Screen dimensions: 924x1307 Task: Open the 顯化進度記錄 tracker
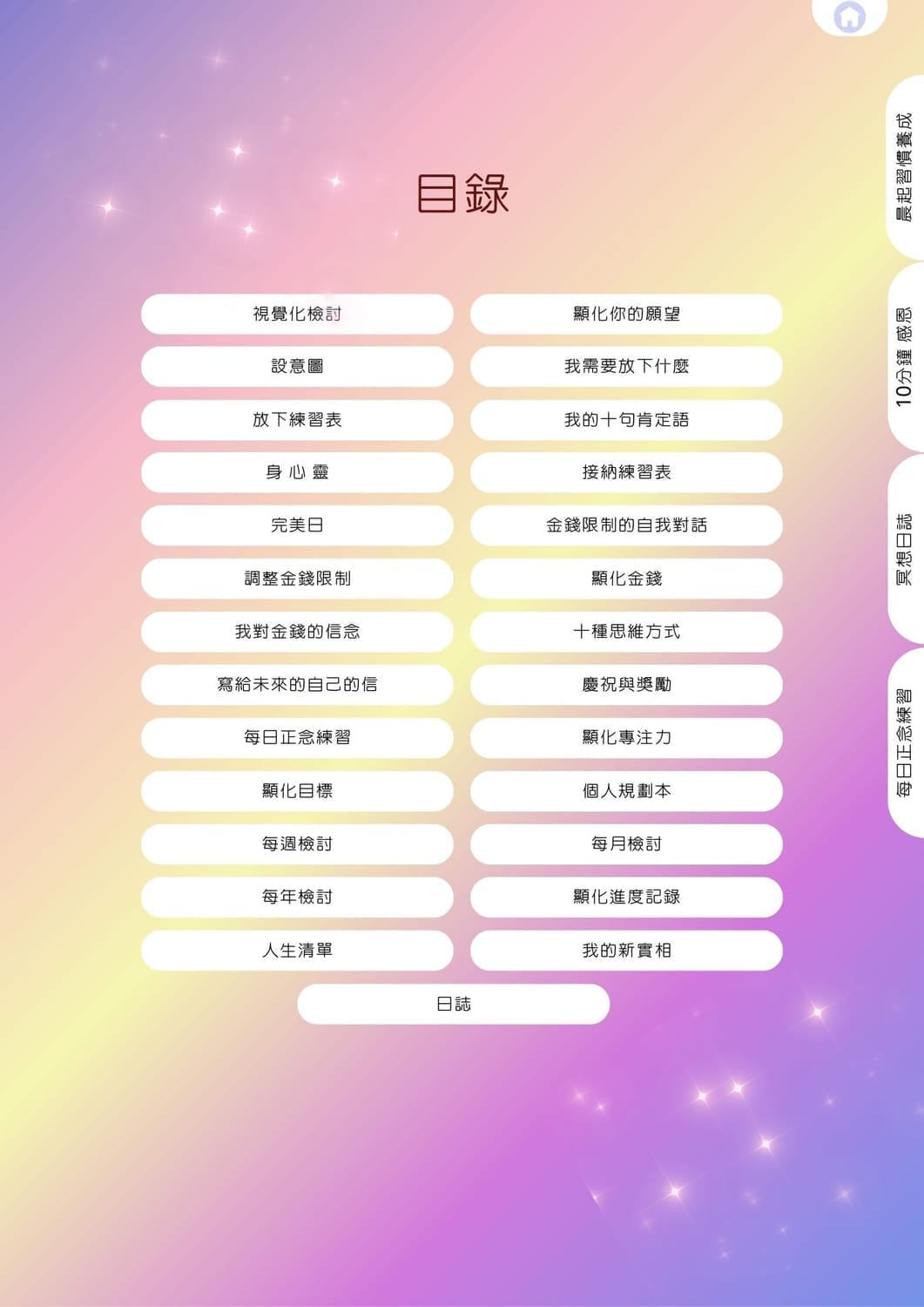626,897
